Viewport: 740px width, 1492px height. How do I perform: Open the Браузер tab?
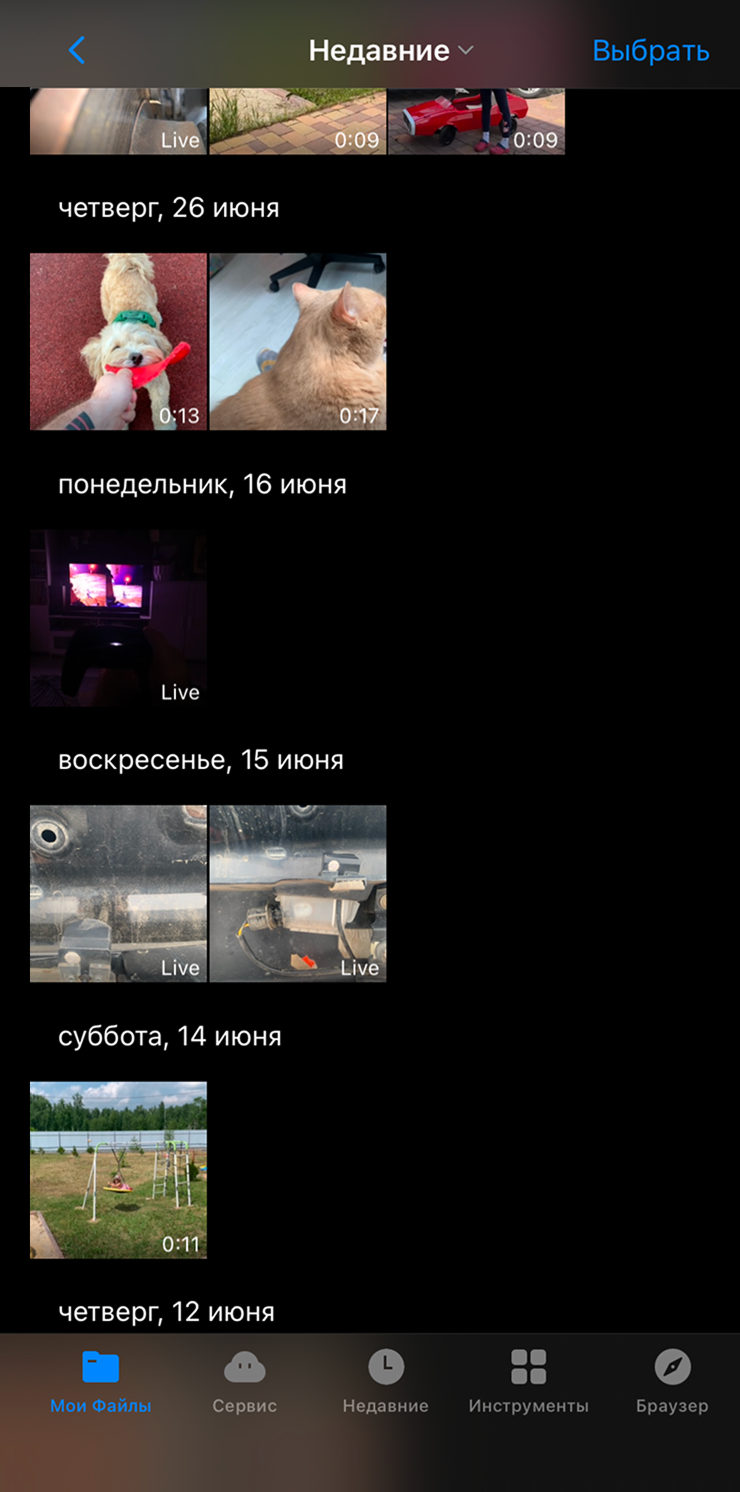coord(672,1380)
